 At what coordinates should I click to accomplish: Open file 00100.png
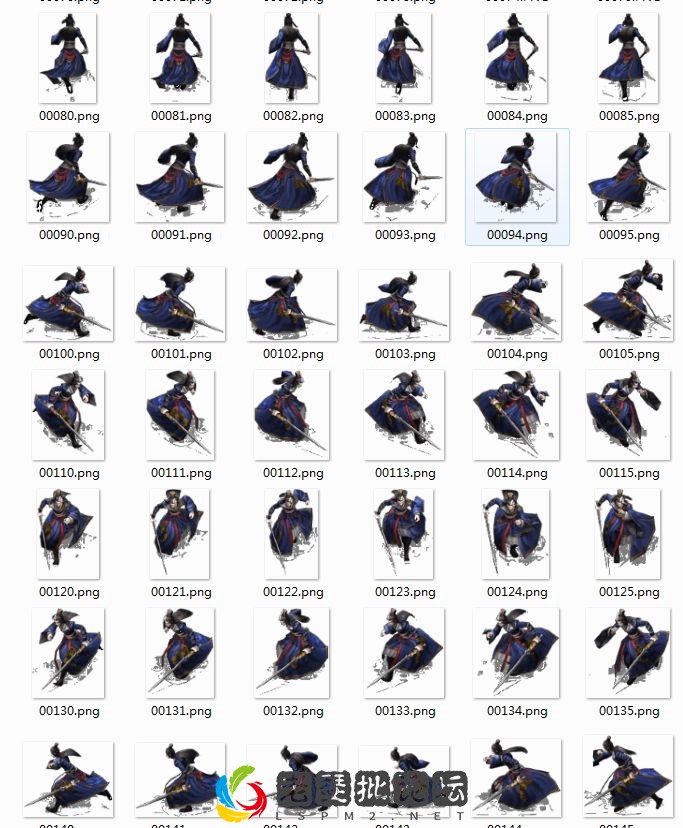[x=68, y=304]
